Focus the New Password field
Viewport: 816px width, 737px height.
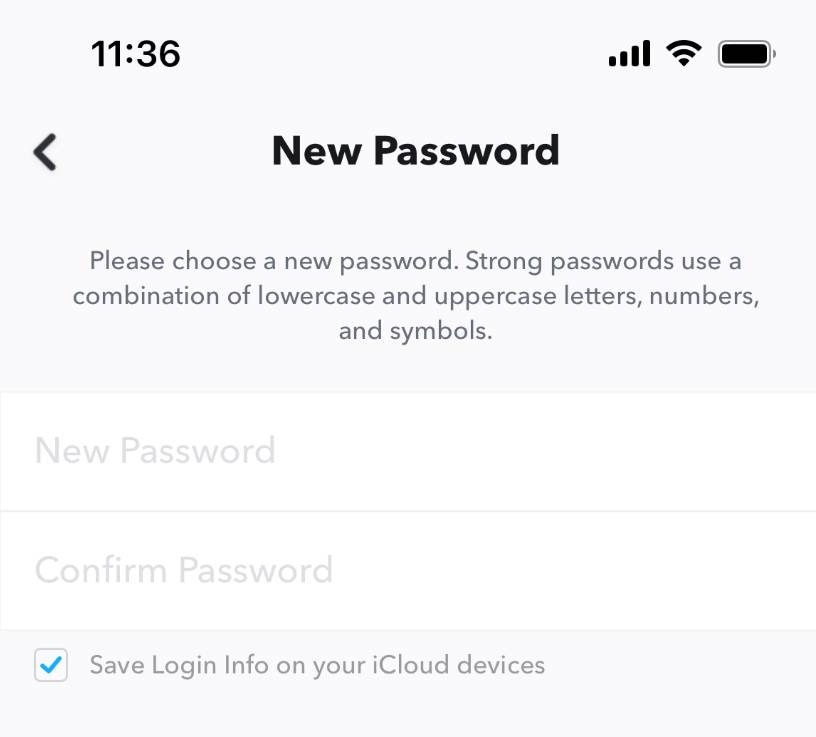point(408,451)
